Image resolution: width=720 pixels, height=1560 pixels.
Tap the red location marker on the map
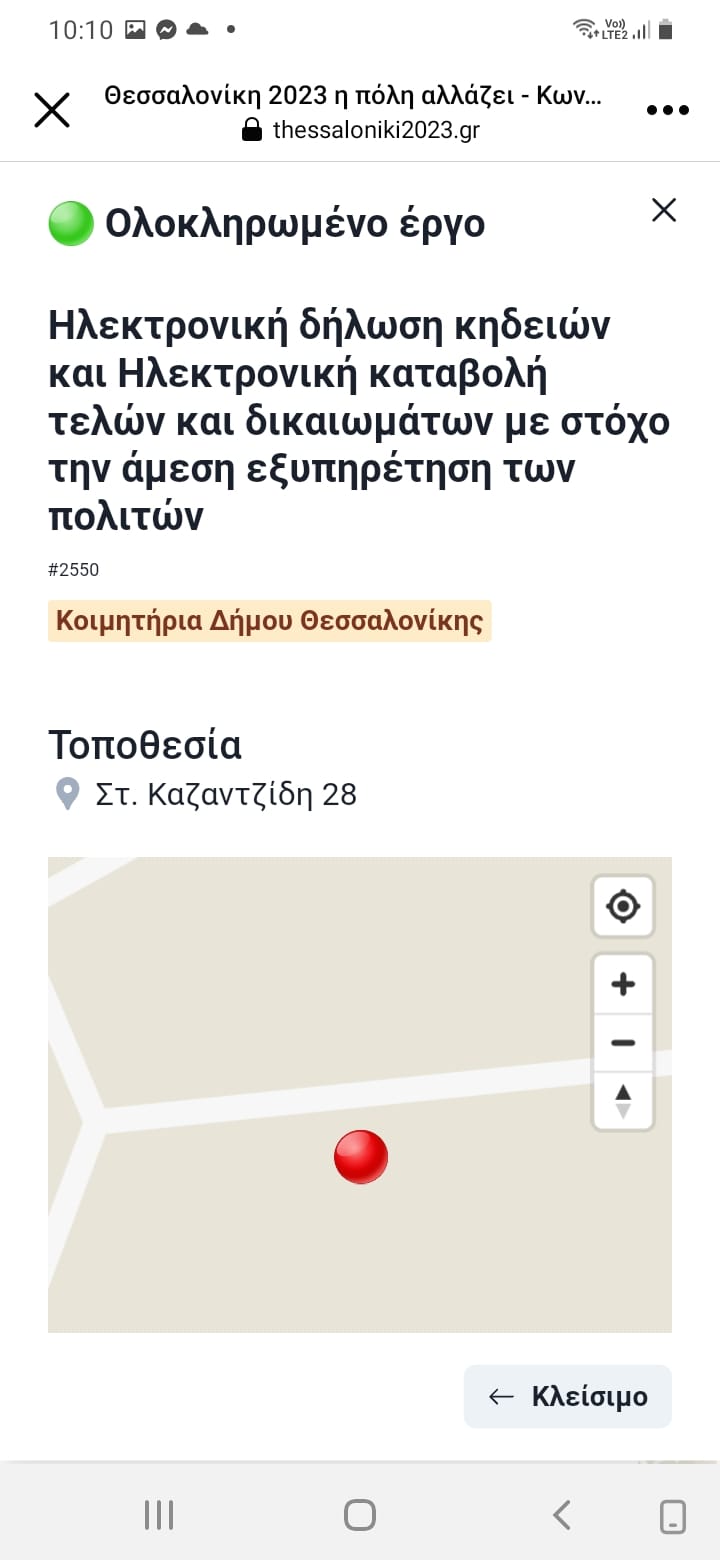[x=361, y=1157]
